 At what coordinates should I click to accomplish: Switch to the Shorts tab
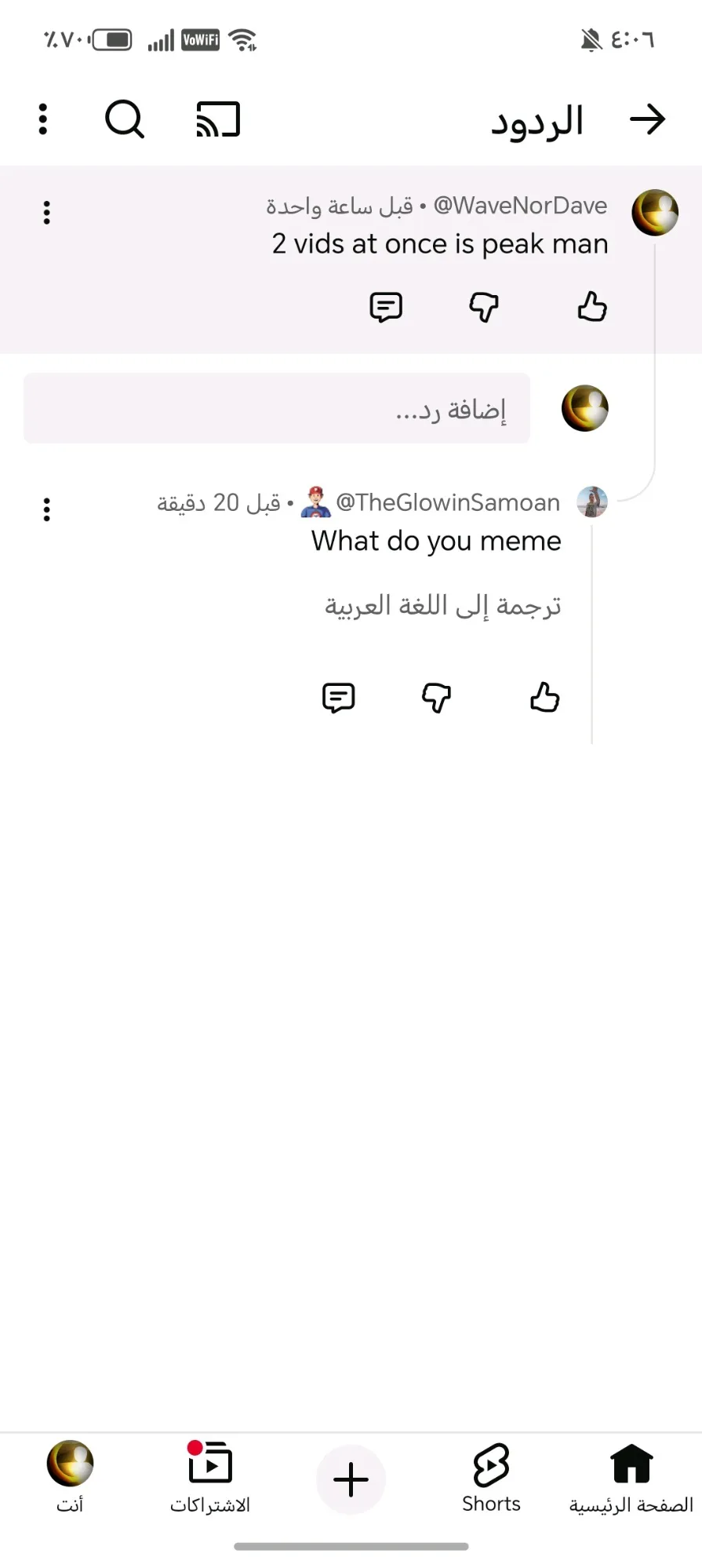point(491,1478)
